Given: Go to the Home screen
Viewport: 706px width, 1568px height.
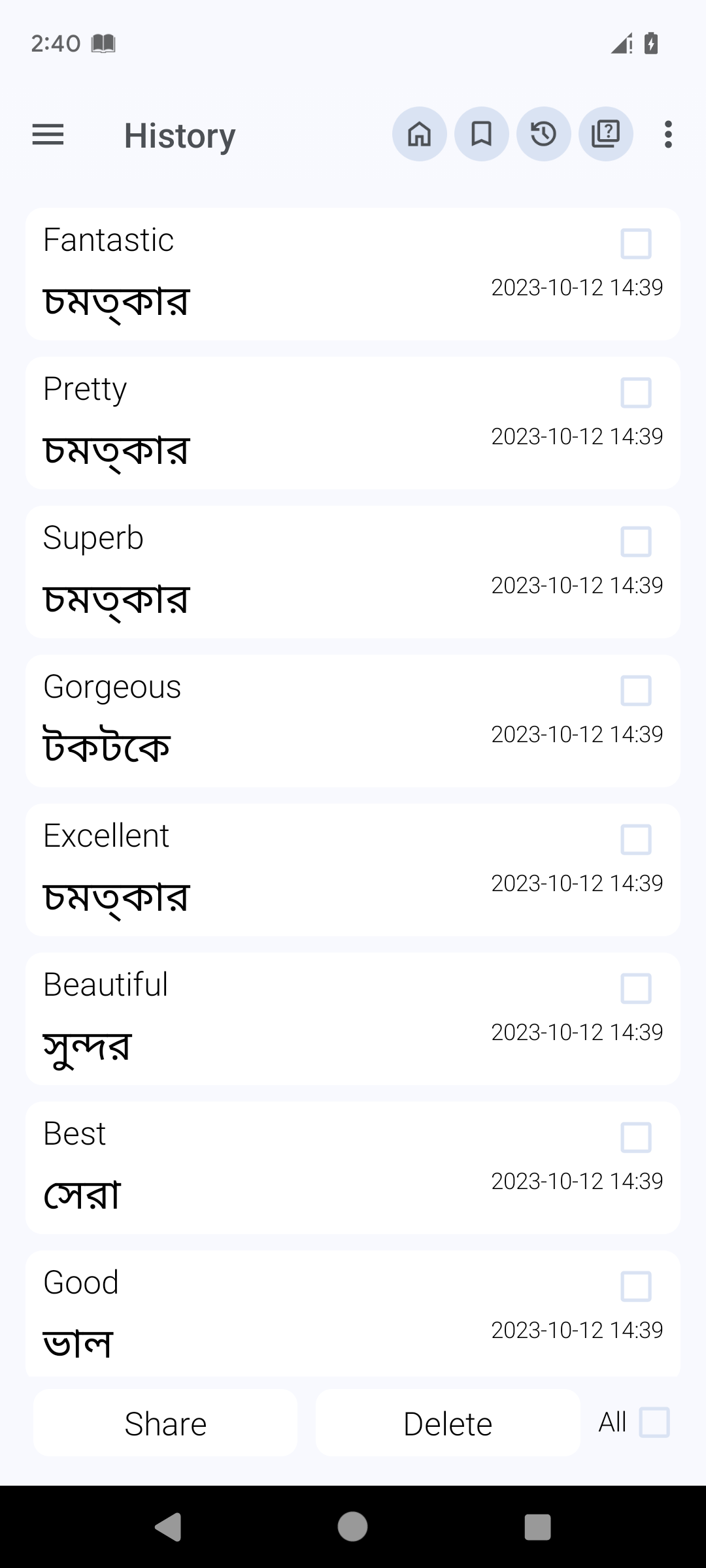Looking at the screenshot, I should pyautogui.click(x=420, y=134).
